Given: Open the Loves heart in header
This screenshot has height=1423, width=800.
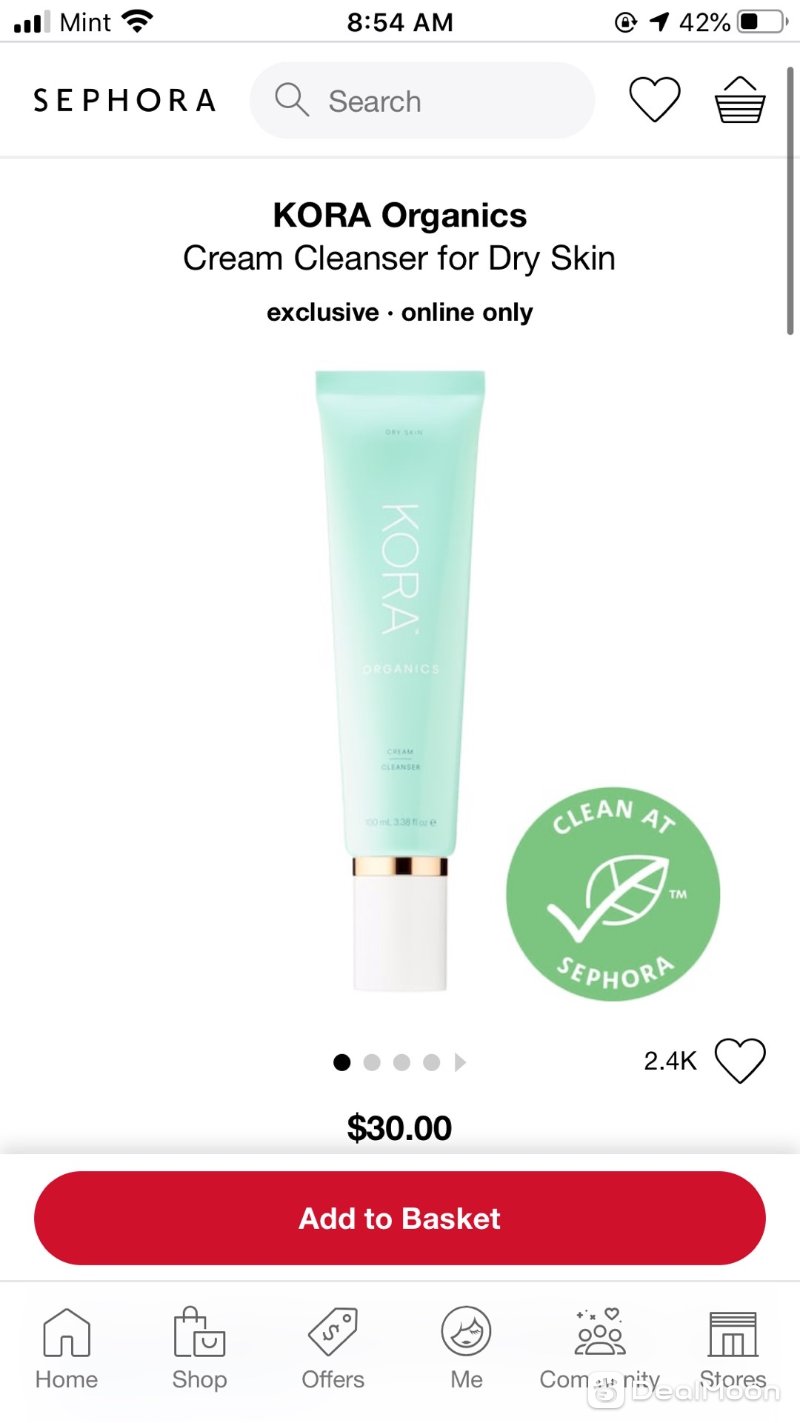Looking at the screenshot, I should [654, 100].
